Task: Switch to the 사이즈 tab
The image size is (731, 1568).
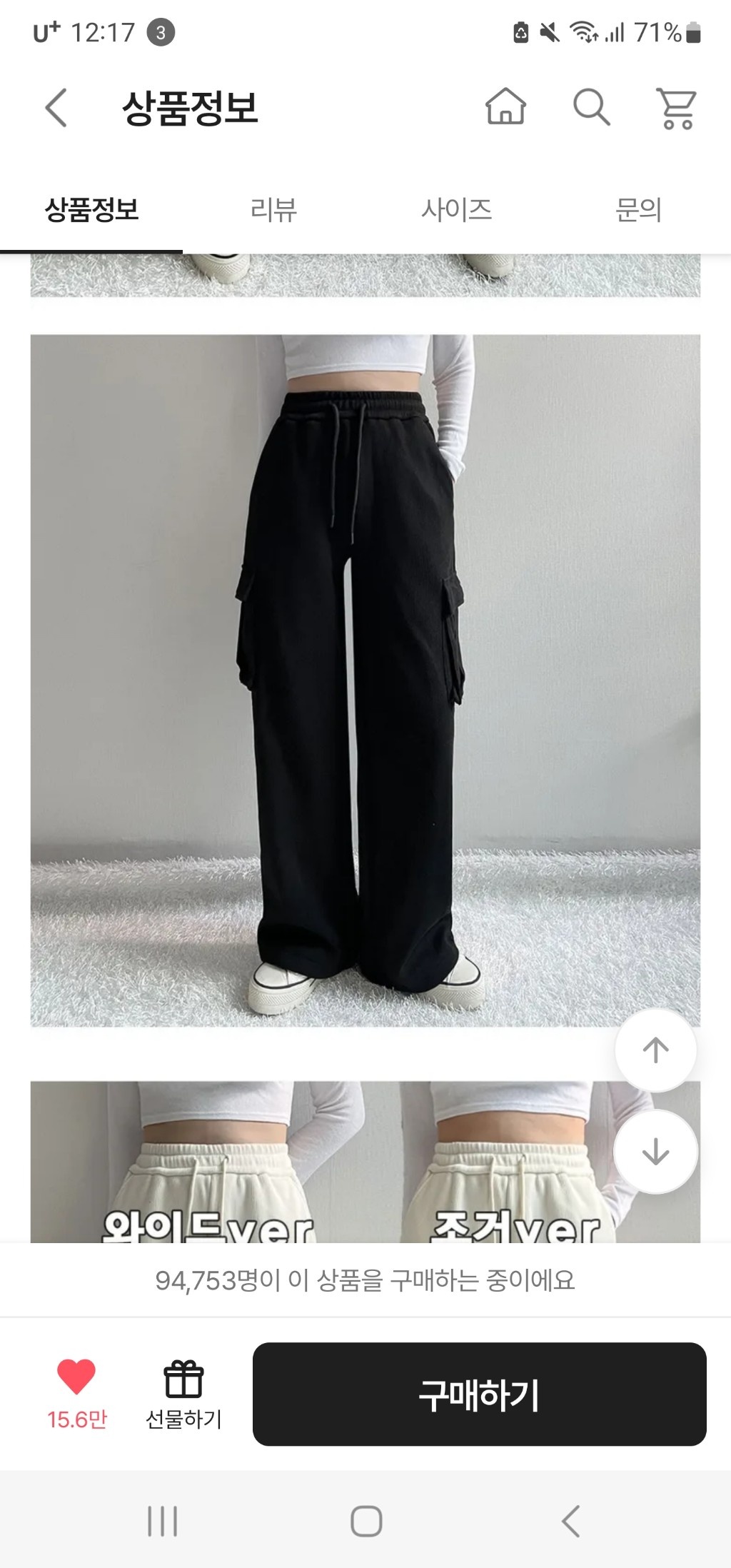Action: coord(456,210)
